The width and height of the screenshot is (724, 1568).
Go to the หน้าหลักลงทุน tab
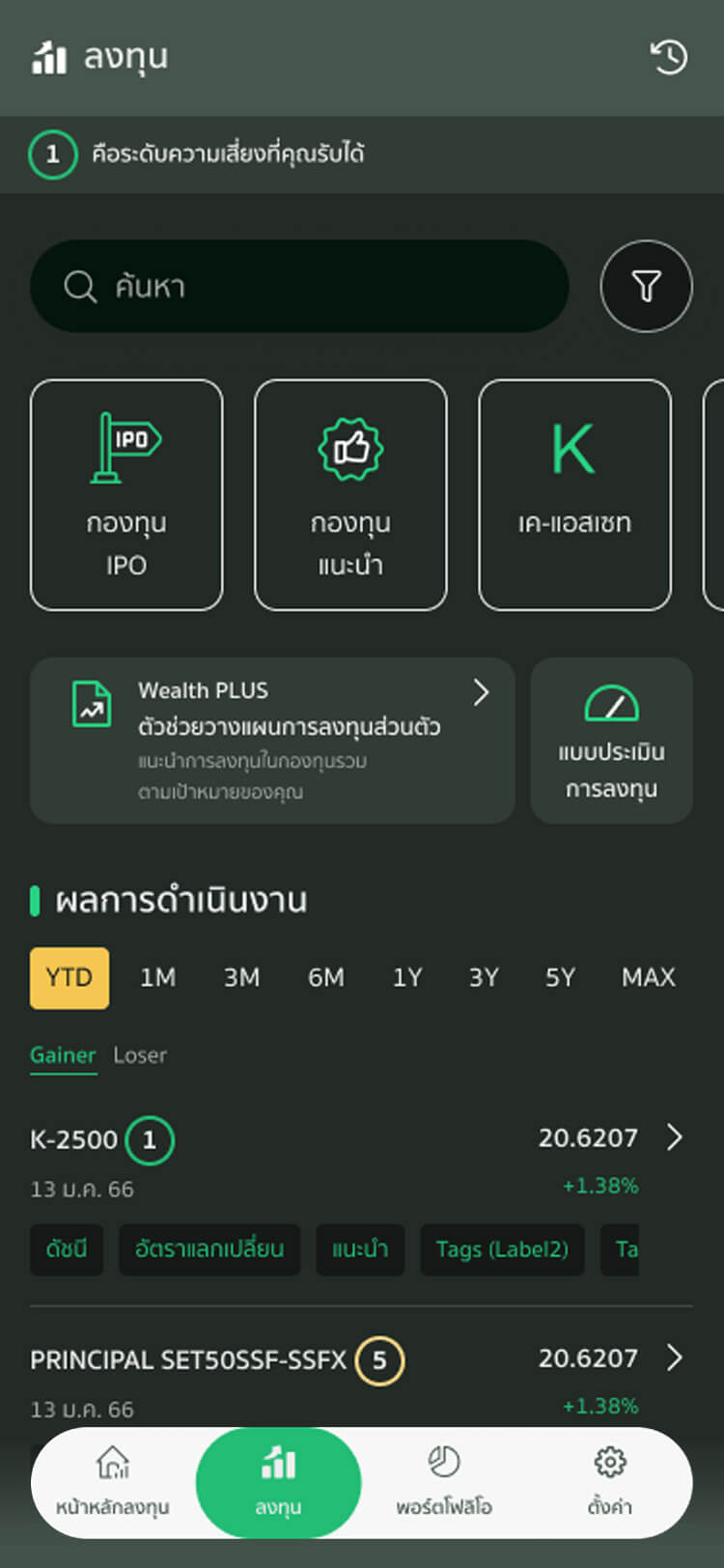click(x=113, y=1482)
